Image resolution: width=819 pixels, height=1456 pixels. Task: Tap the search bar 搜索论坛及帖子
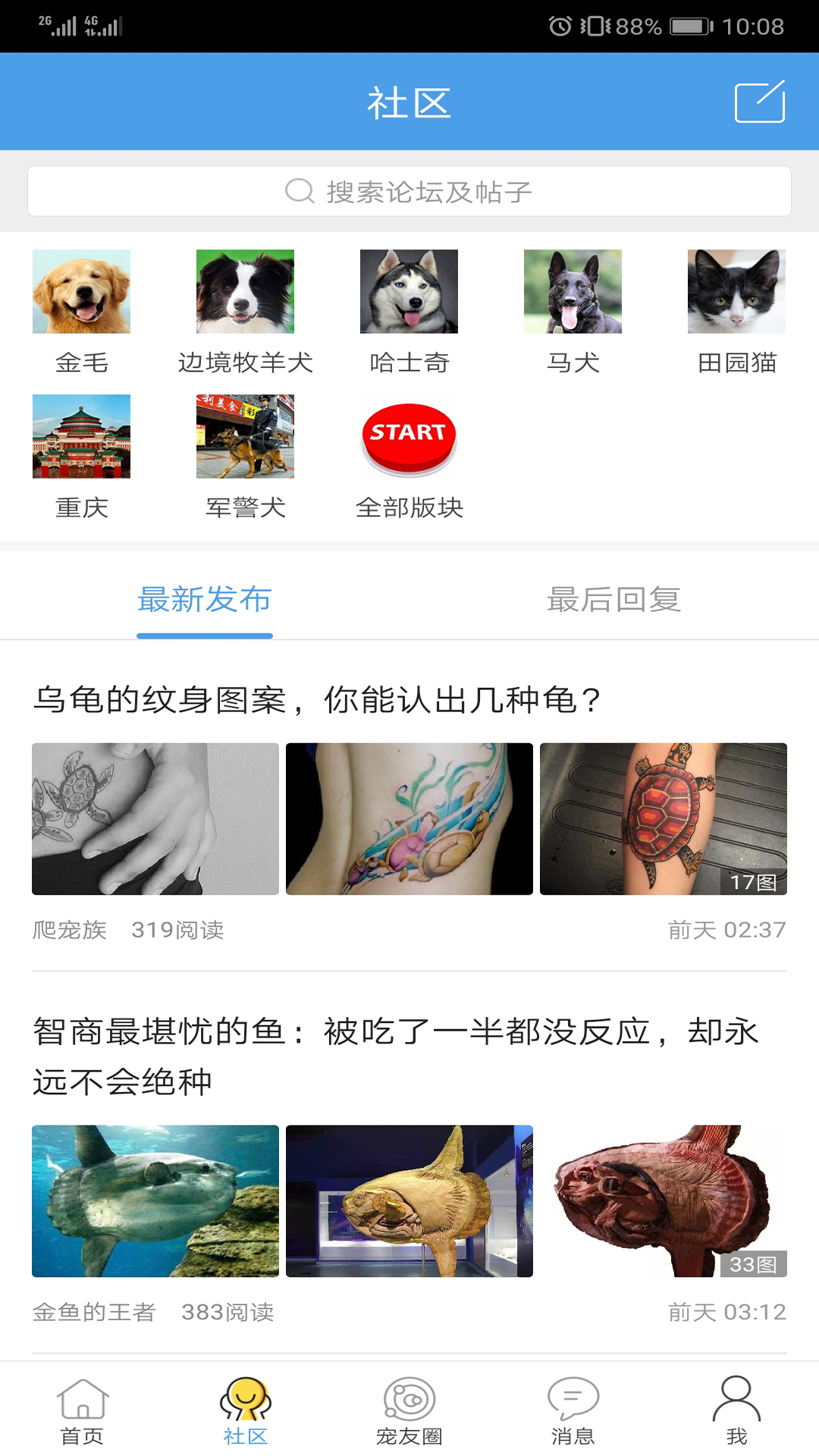pyautogui.click(x=409, y=190)
